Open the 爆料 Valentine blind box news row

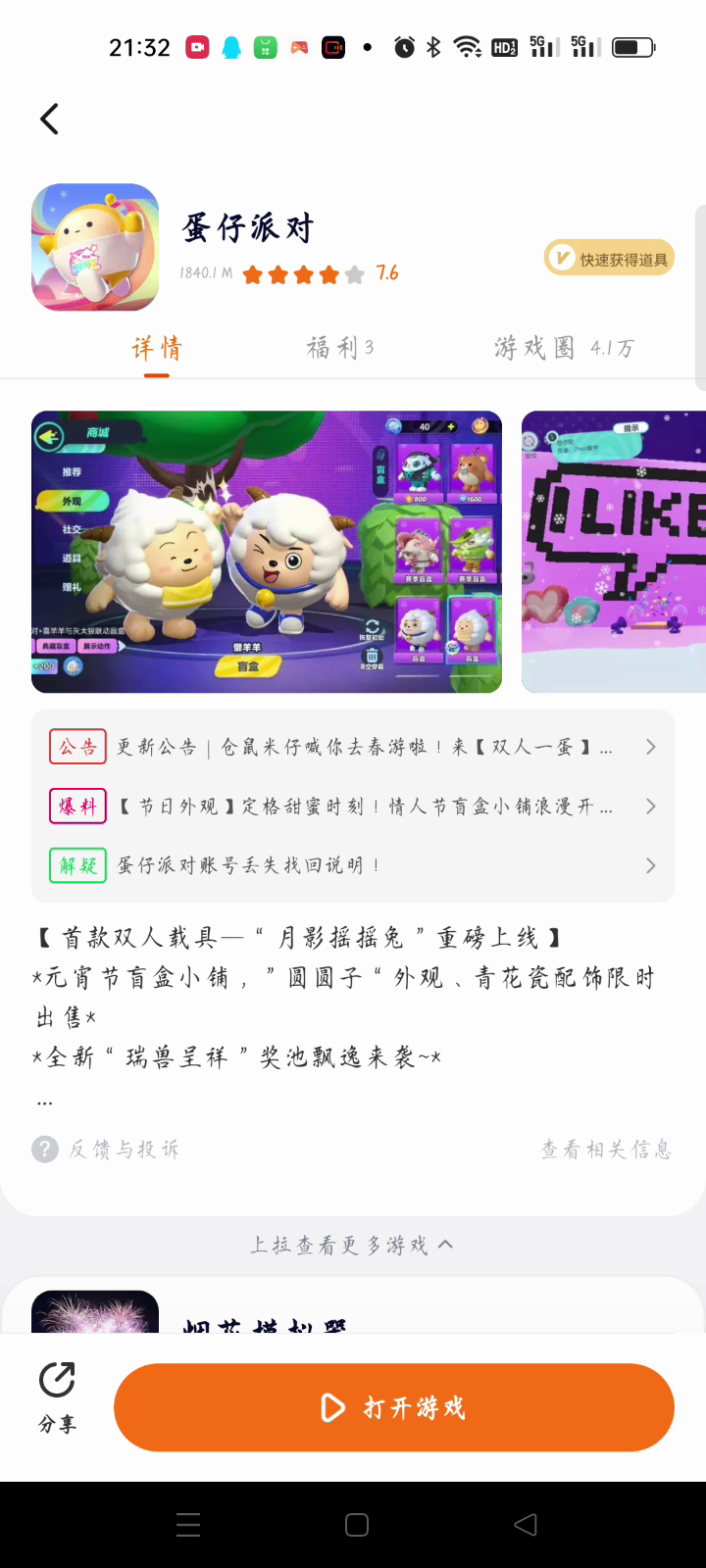pos(353,807)
